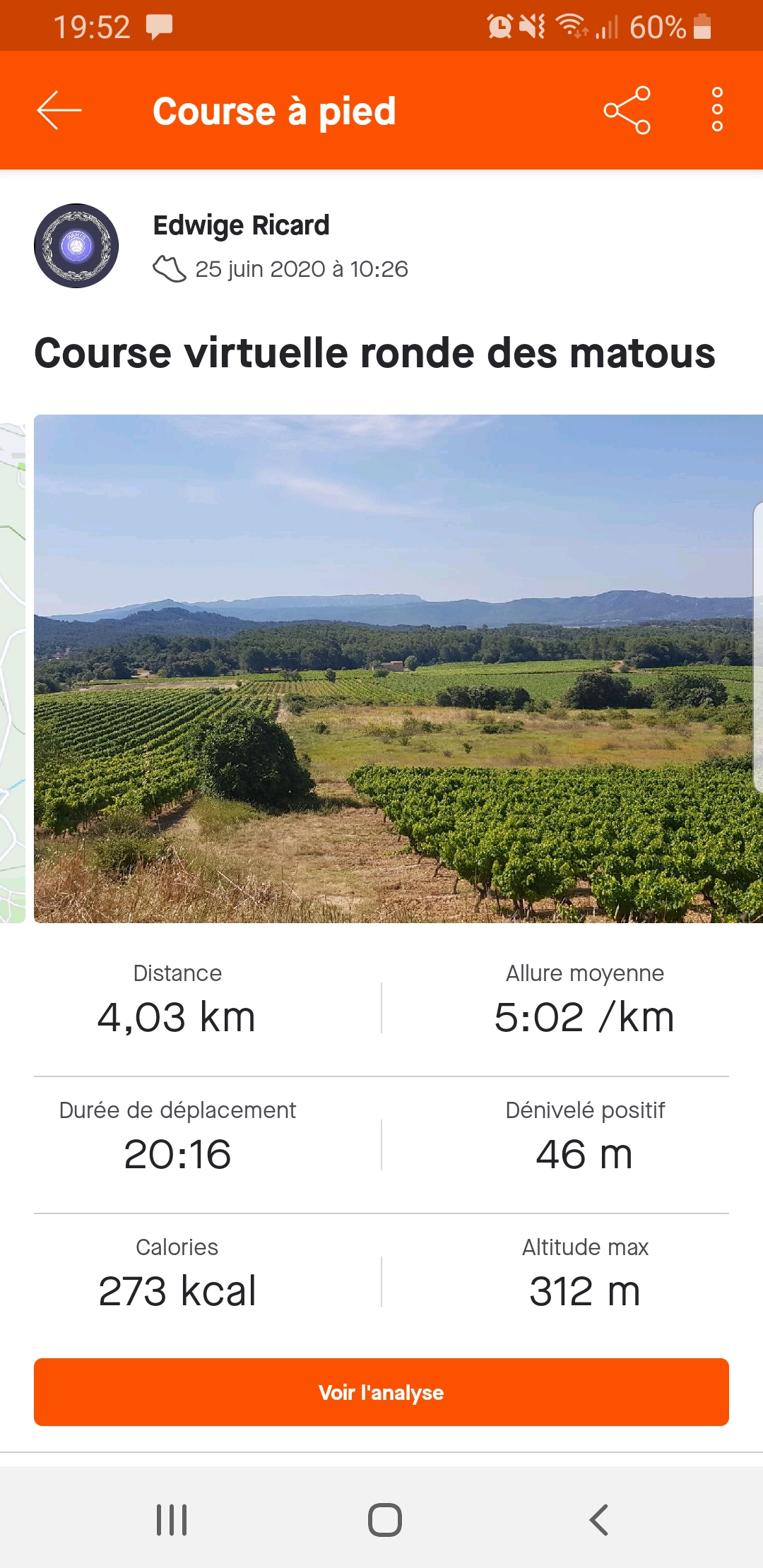Viewport: 763px width, 1568px height.
Task: Go to the home screen
Action: pos(385,1520)
